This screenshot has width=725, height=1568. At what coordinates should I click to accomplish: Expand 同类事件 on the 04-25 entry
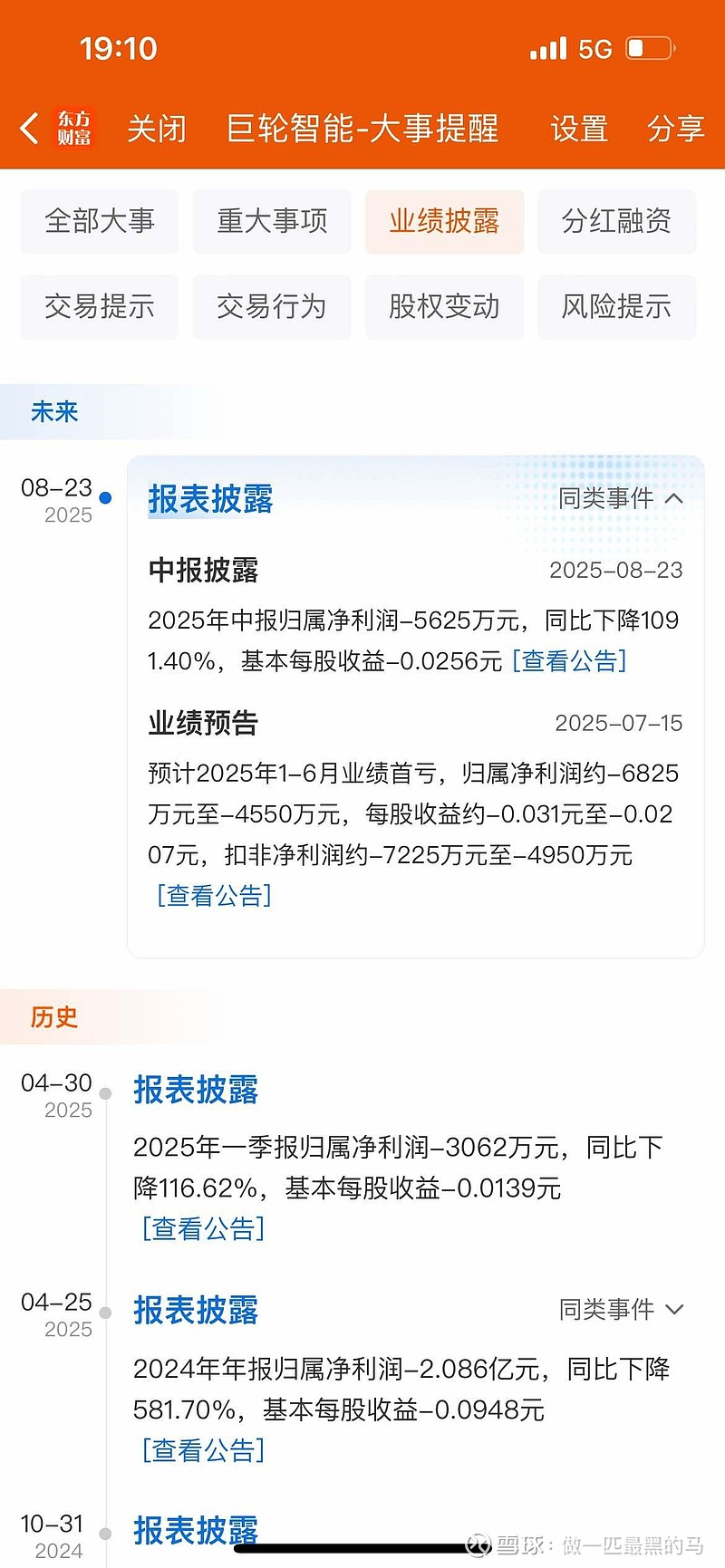[x=621, y=1310]
